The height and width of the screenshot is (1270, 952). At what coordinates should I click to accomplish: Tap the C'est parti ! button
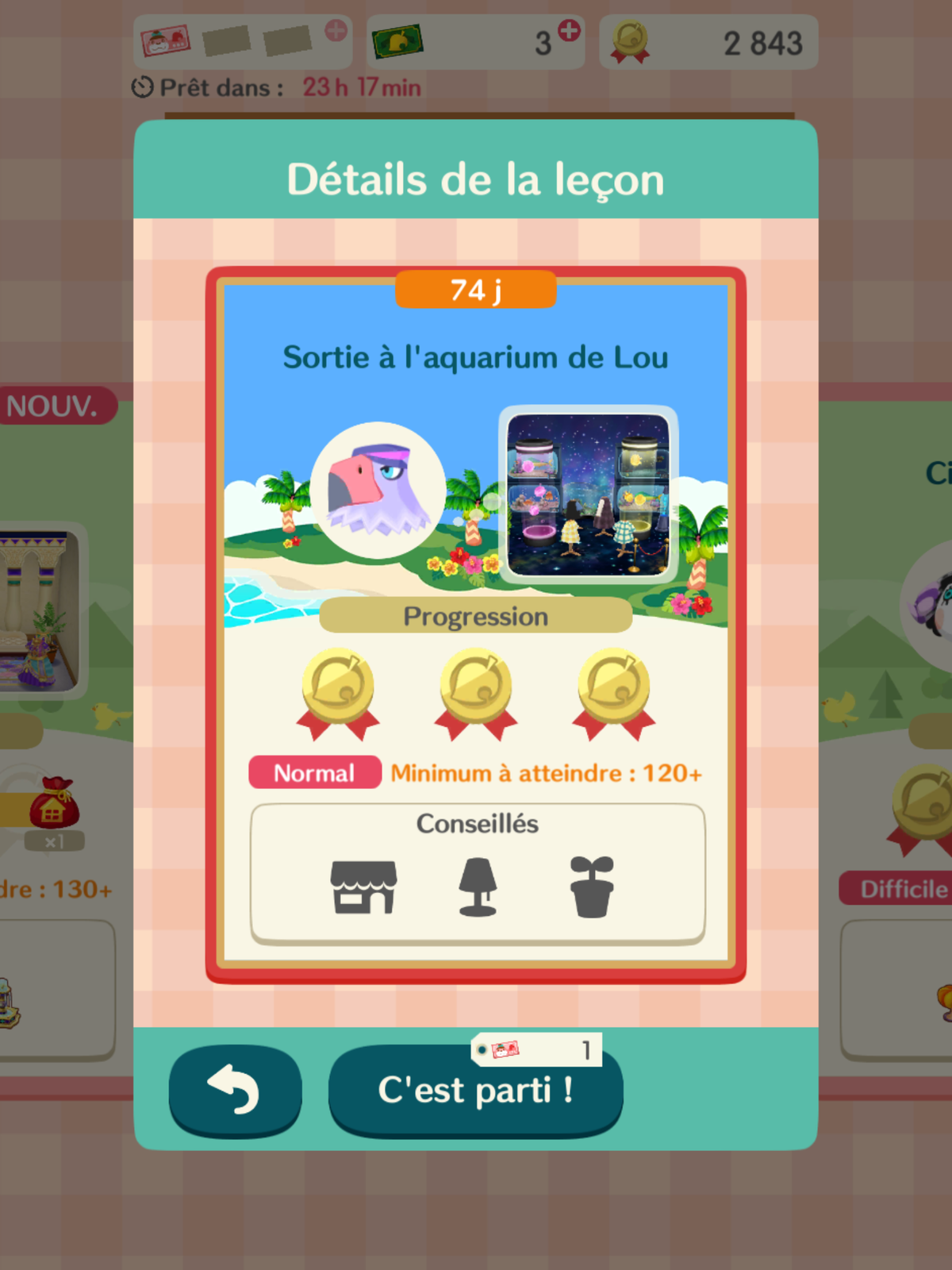[474, 1091]
